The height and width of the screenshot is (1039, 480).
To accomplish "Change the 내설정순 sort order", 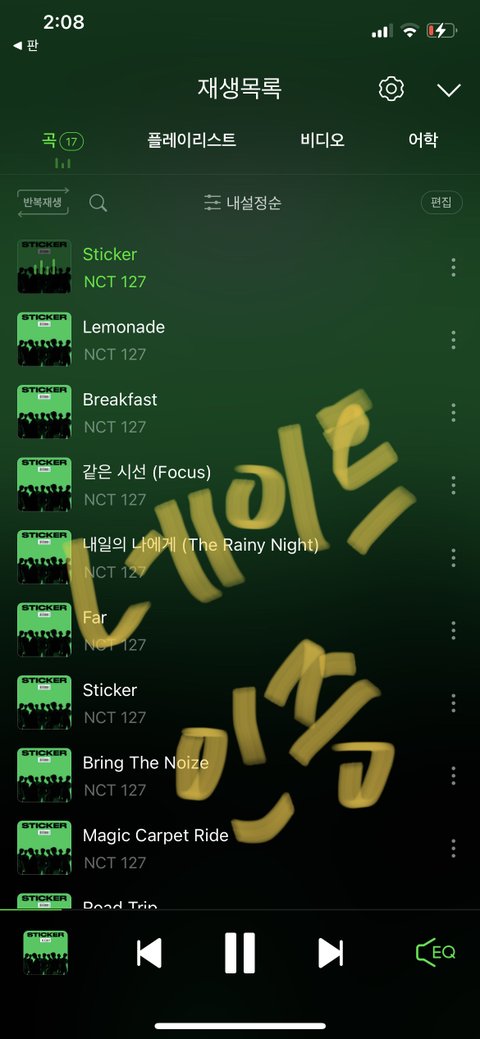I will point(242,202).
